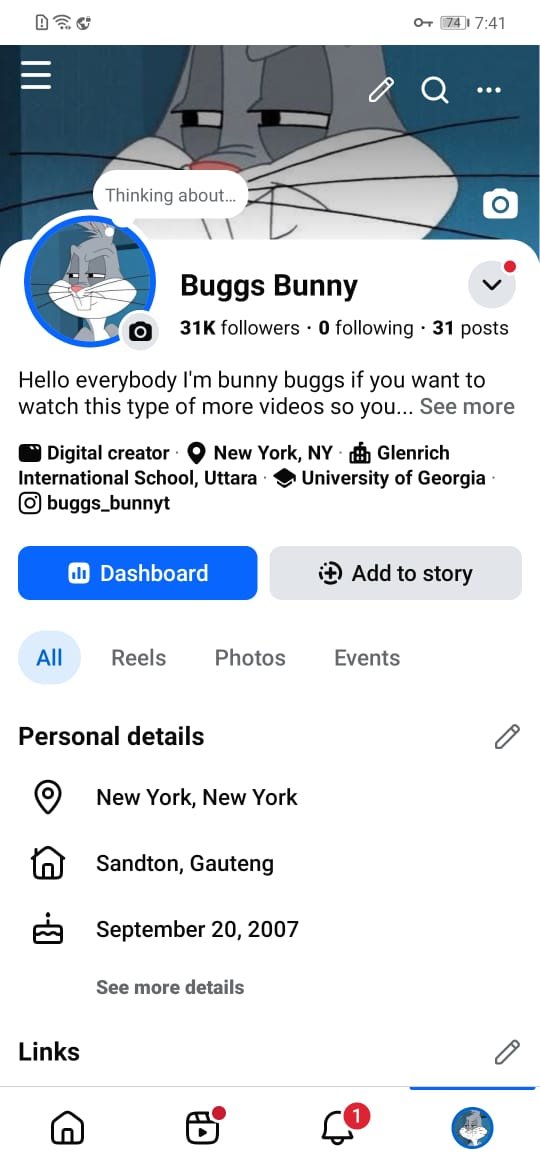Add to story
Viewport: 540px width, 1170px height.
pyautogui.click(x=395, y=573)
